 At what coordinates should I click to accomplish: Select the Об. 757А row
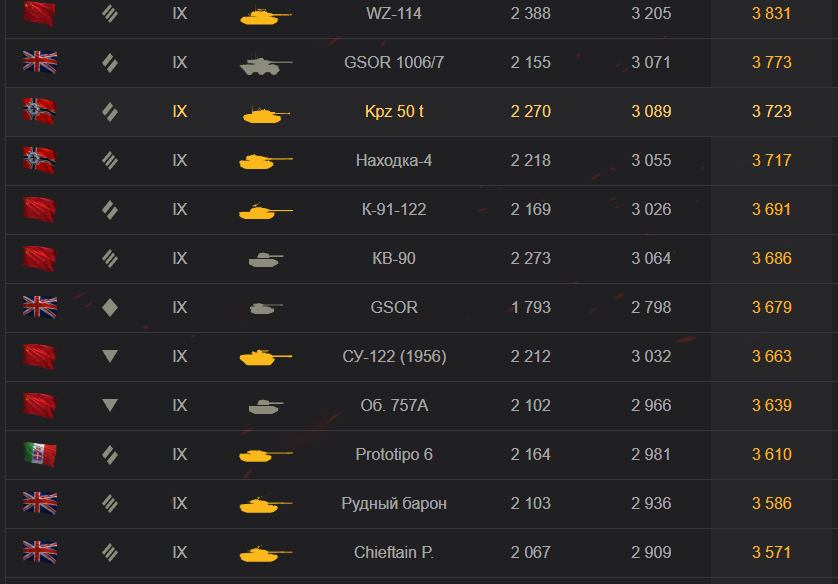tap(422, 406)
